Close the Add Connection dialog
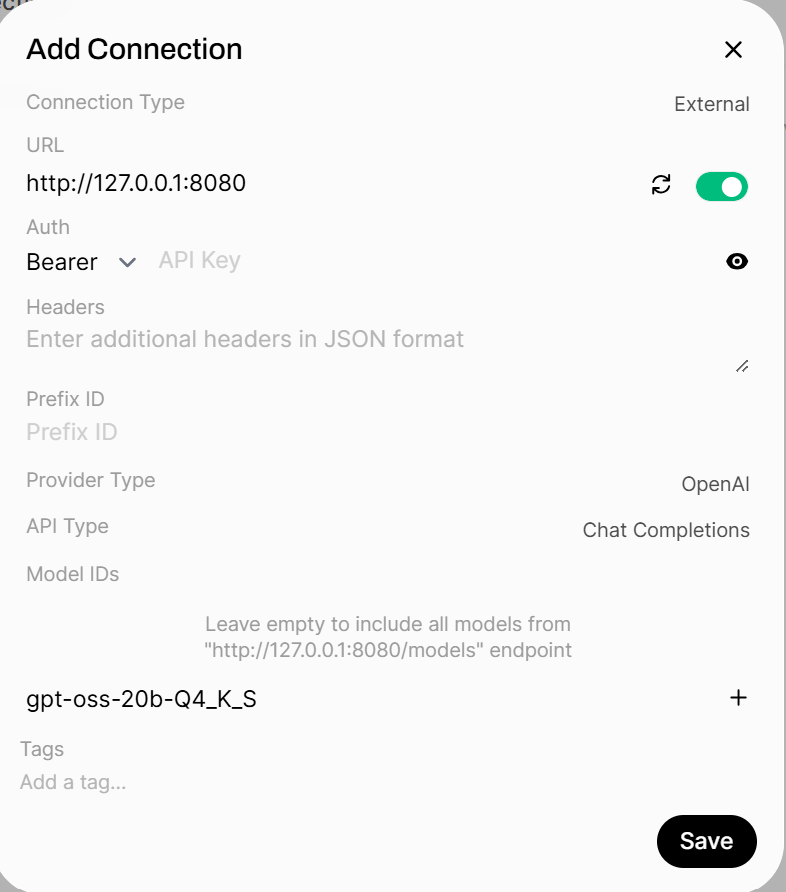 pos(733,50)
